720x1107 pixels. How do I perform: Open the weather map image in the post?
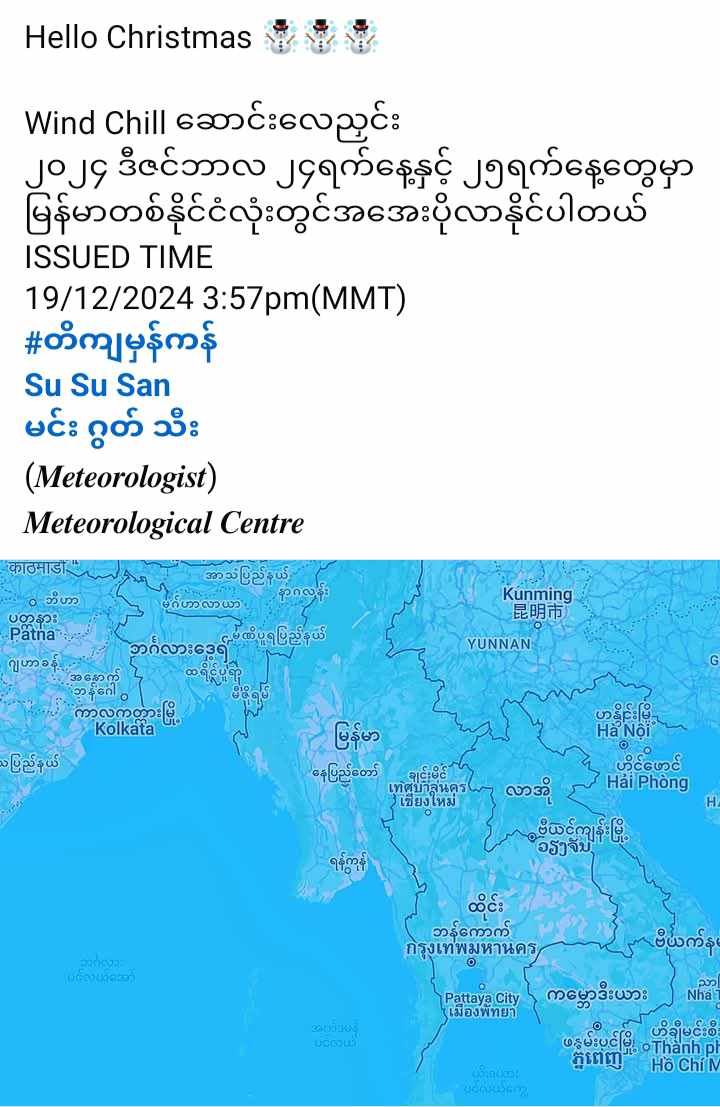360,830
